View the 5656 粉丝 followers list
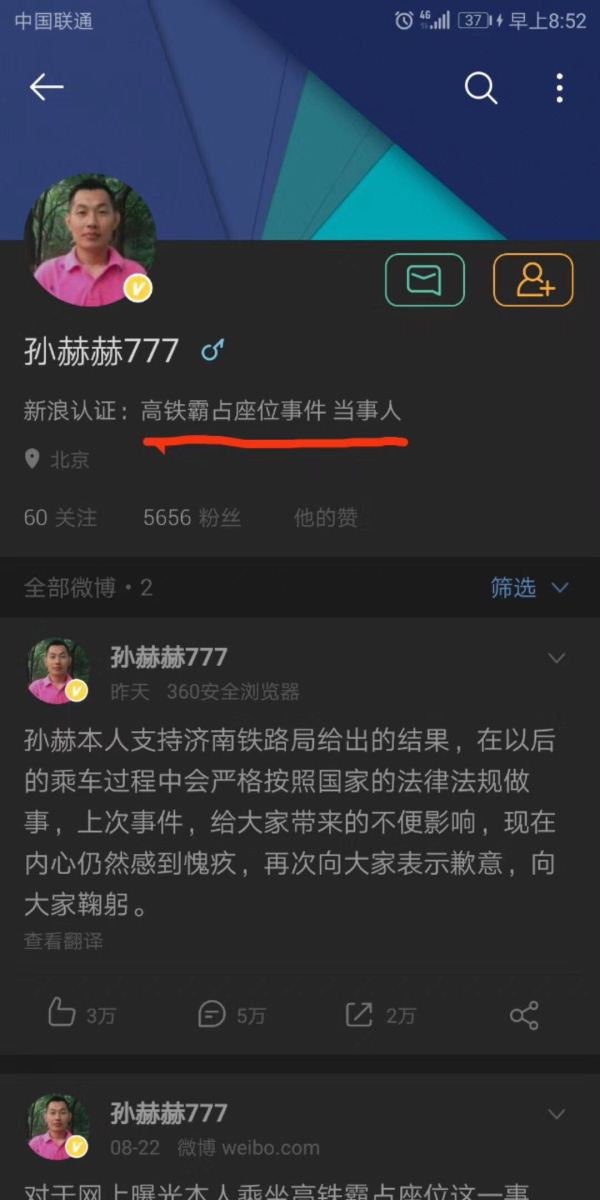 tap(192, 517)
